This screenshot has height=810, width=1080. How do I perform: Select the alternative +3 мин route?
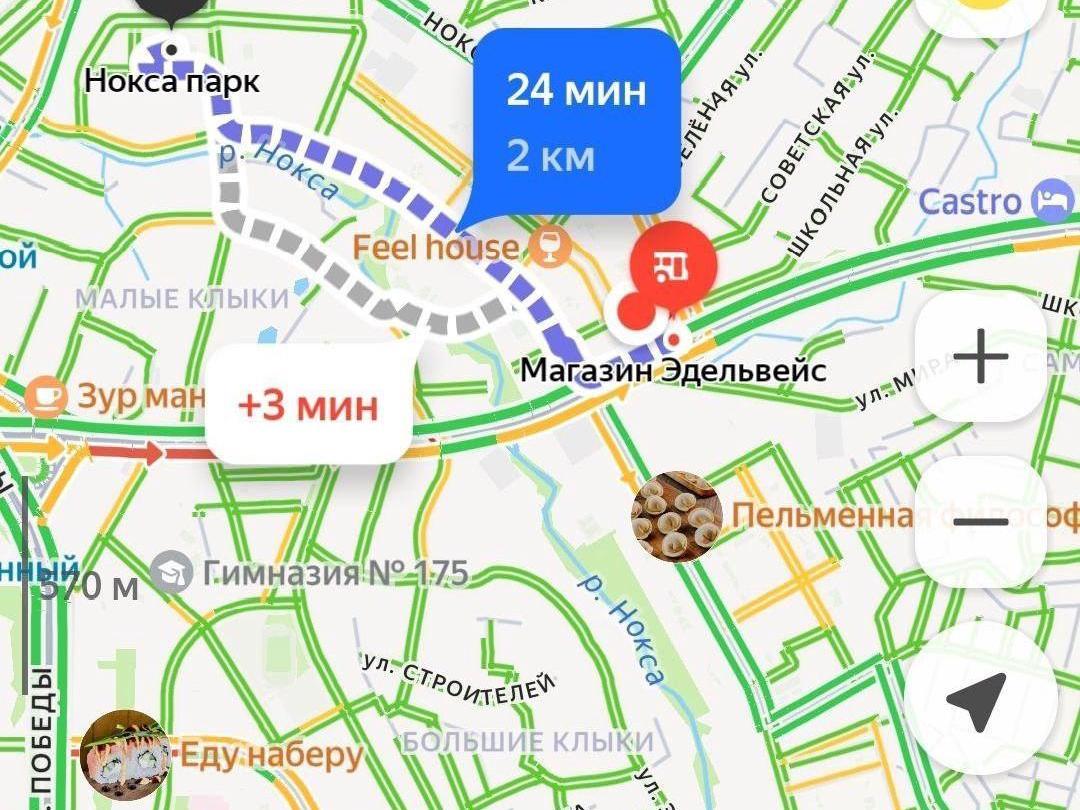[308, 406]
